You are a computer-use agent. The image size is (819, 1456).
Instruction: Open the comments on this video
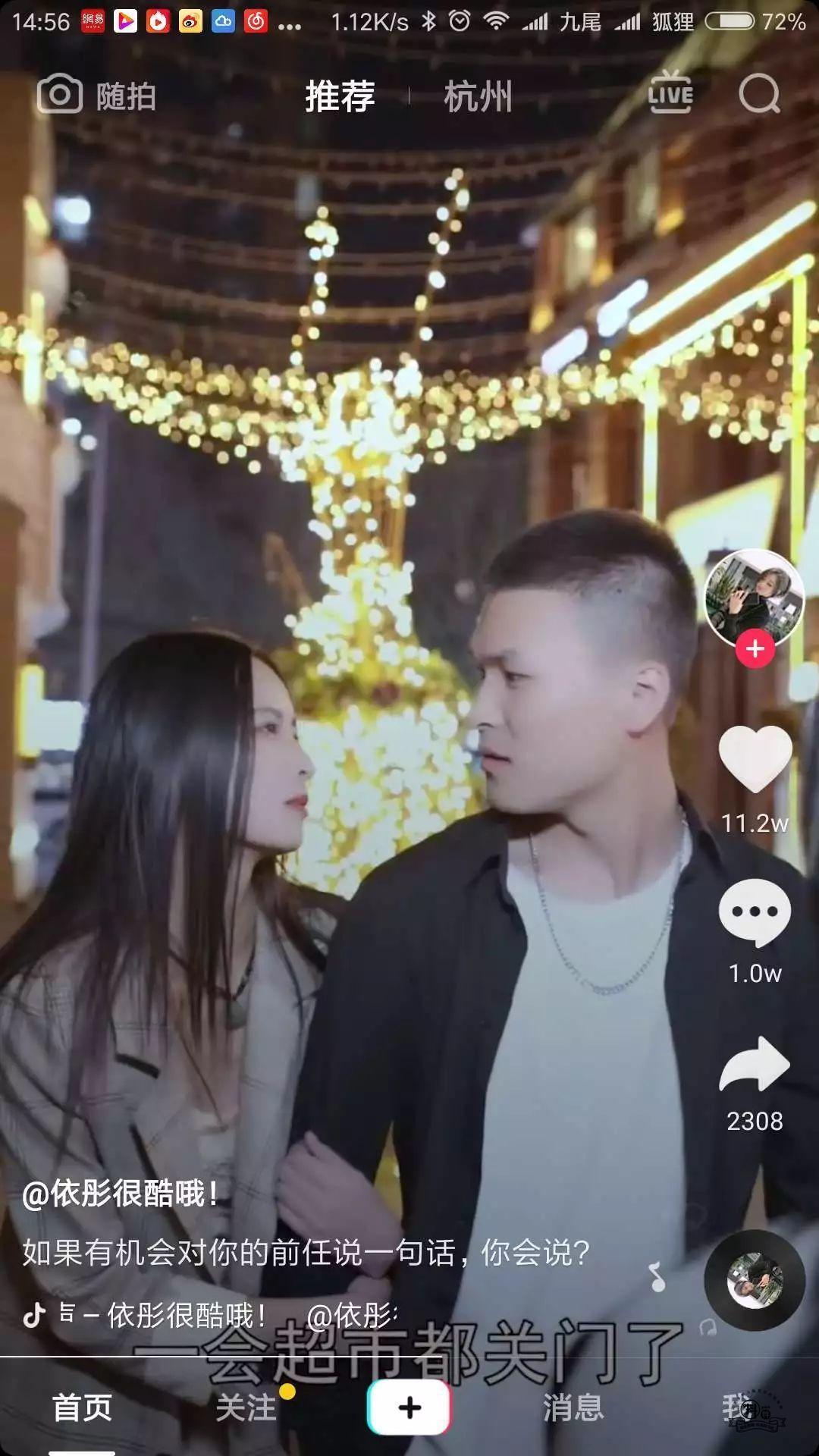pos(755,912)
